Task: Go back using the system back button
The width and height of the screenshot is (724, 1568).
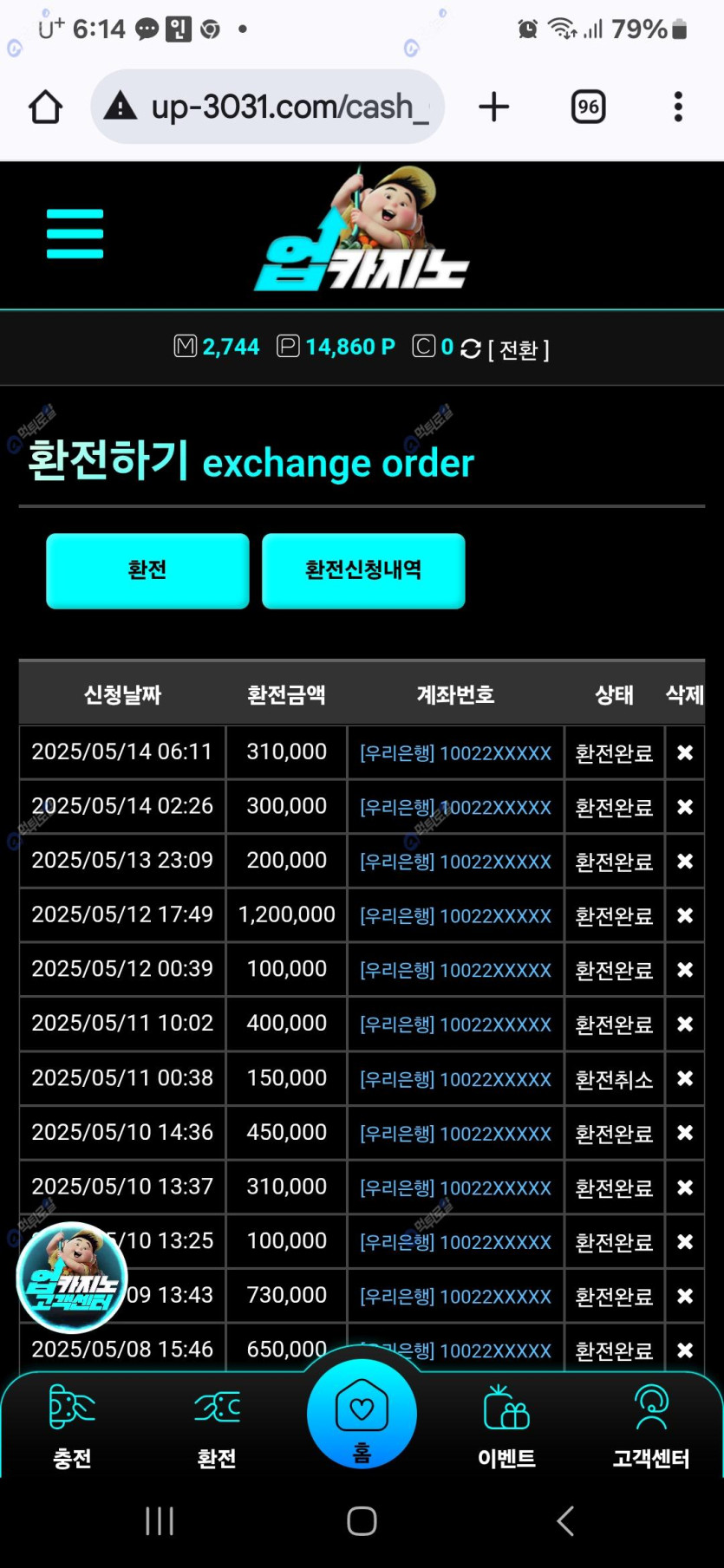Action: 565,1520
